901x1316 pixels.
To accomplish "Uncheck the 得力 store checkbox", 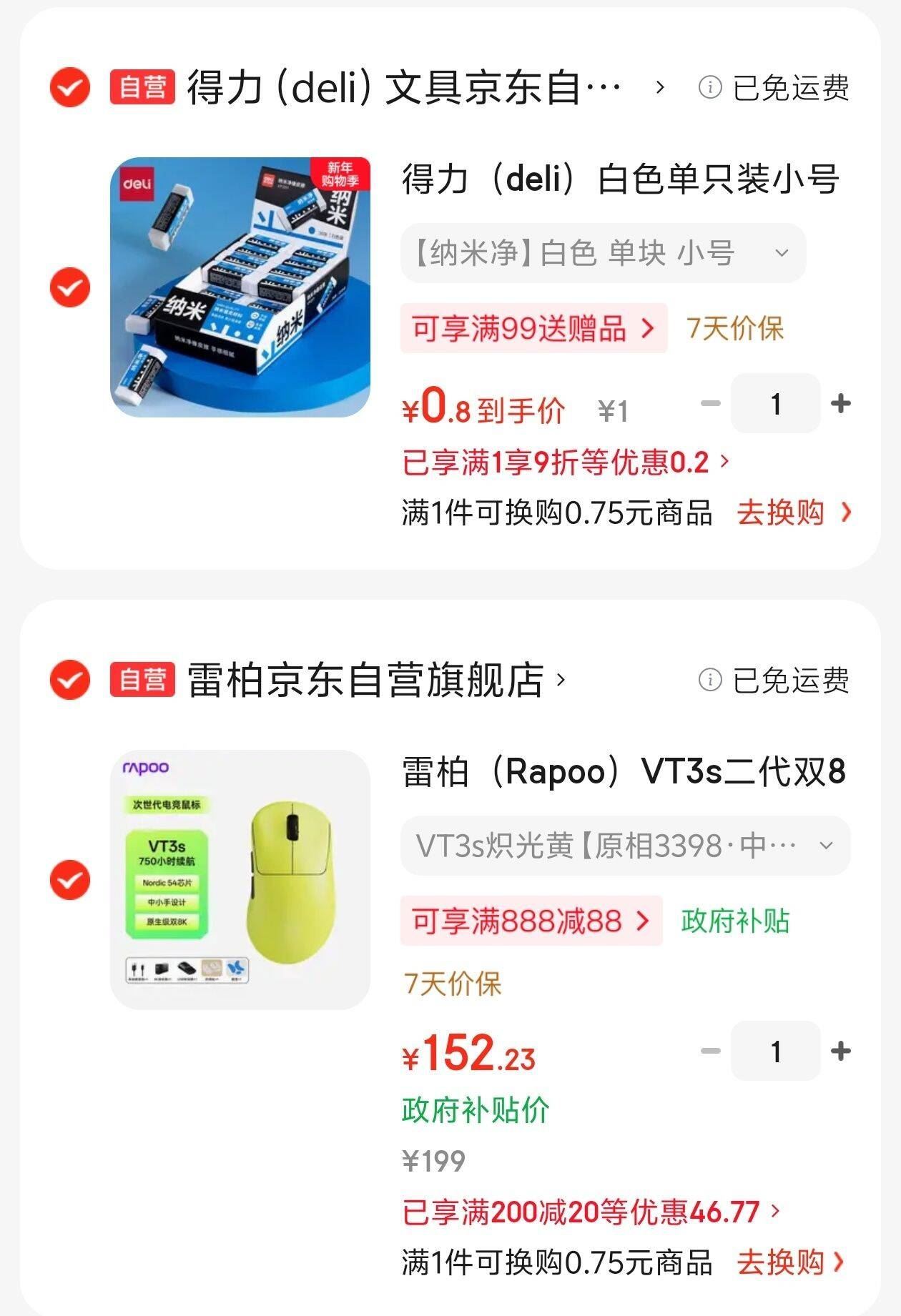I will (69, 88).
